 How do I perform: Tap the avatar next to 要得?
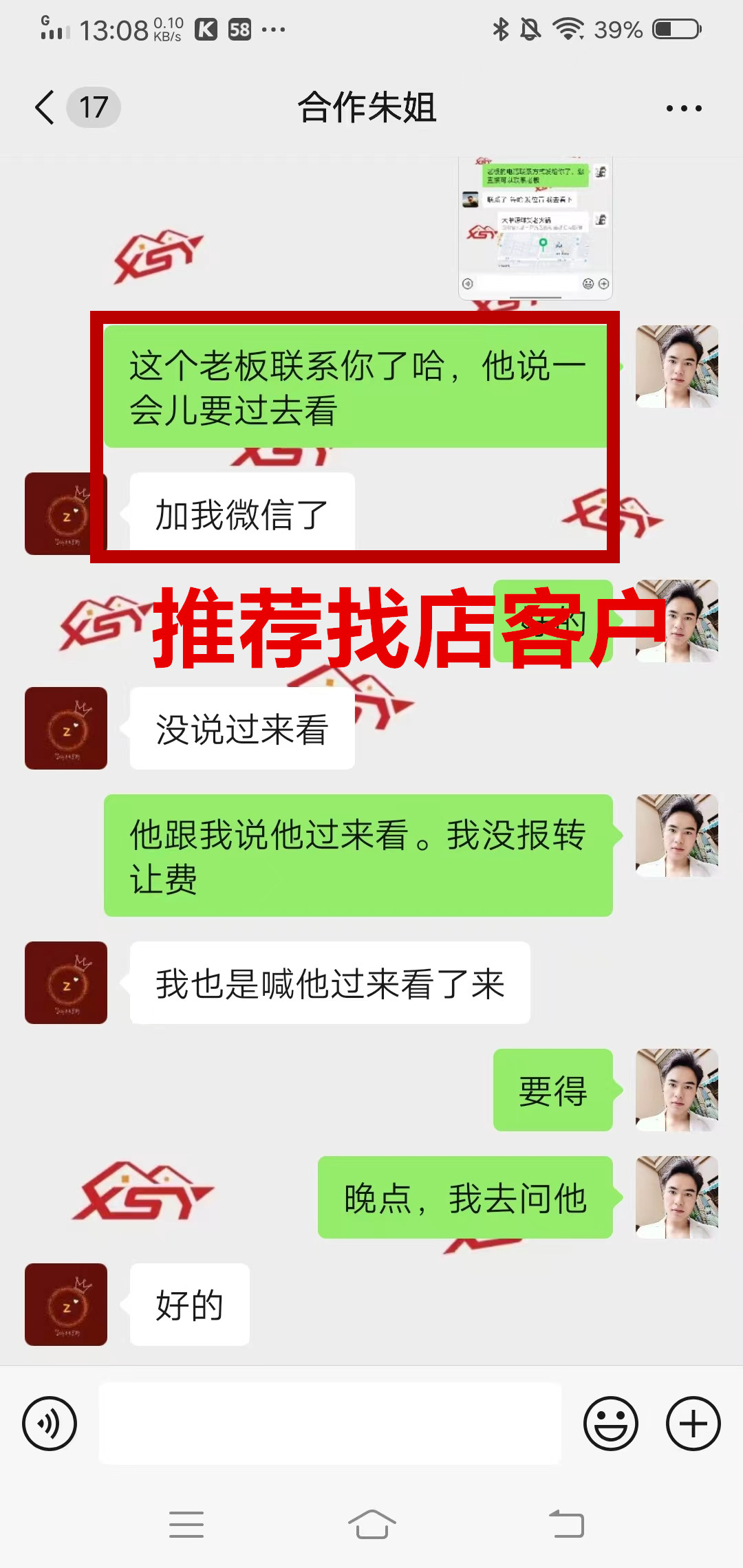(676, 1090)
